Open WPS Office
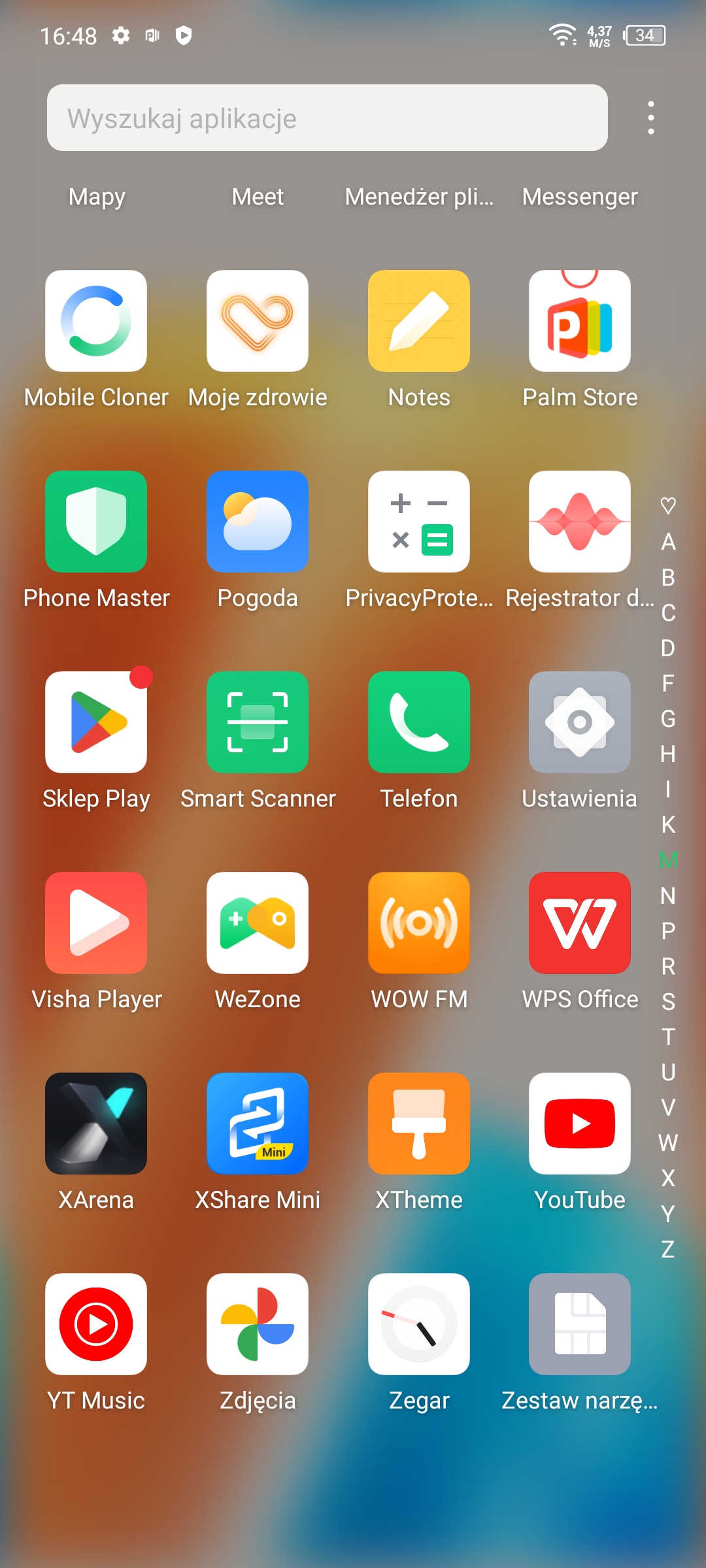The image size is (706, 1568). [580, 923]
